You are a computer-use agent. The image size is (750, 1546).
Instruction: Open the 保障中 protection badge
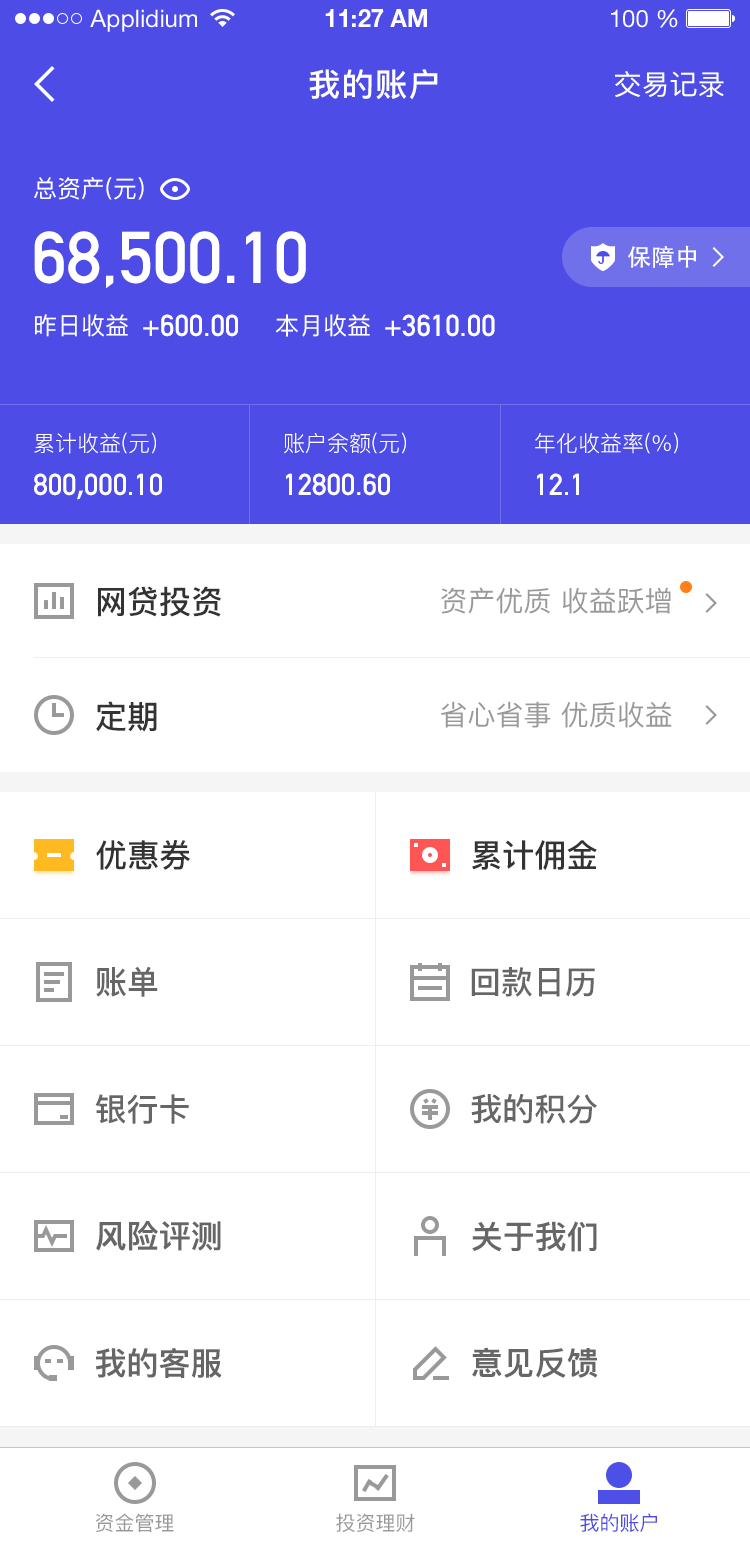point(656,257)
